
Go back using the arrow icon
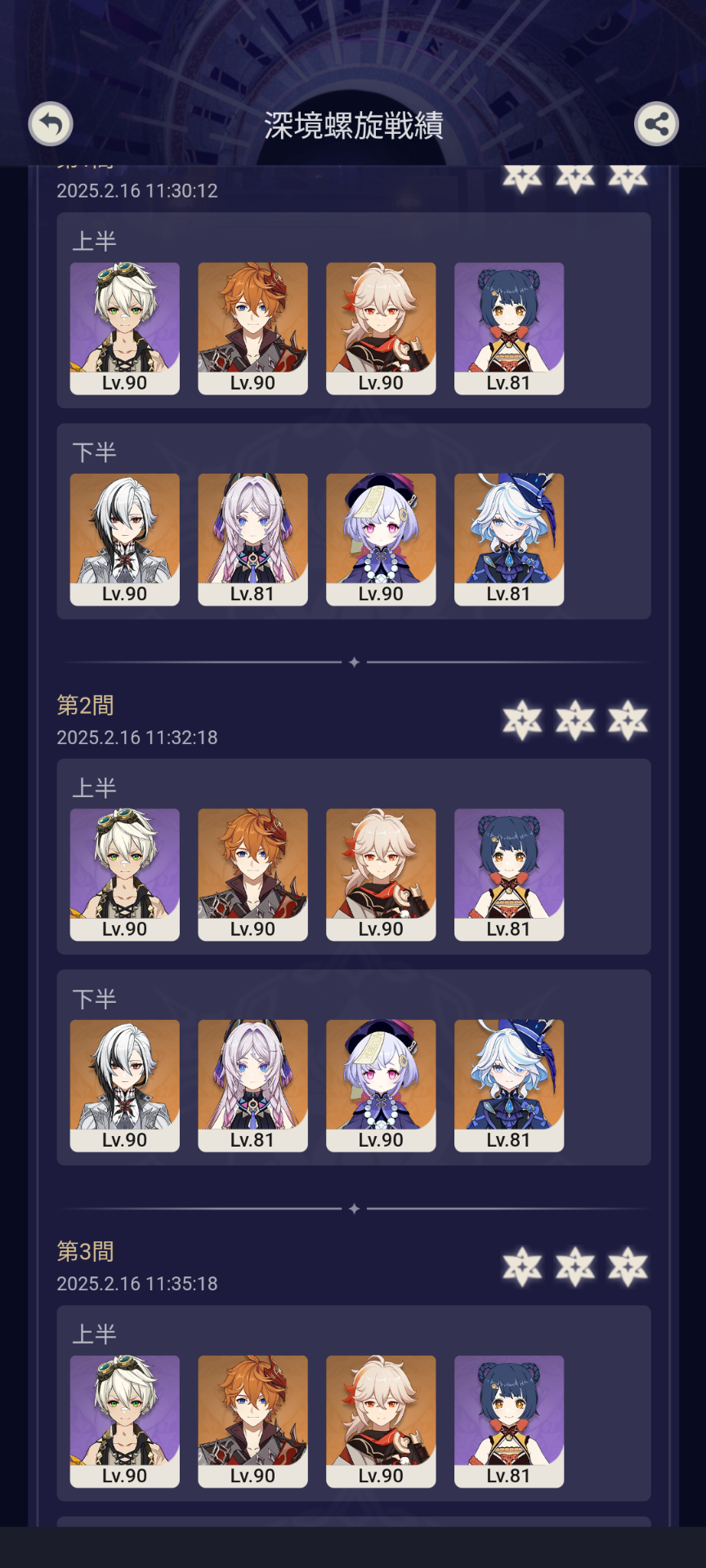point(51,124)
